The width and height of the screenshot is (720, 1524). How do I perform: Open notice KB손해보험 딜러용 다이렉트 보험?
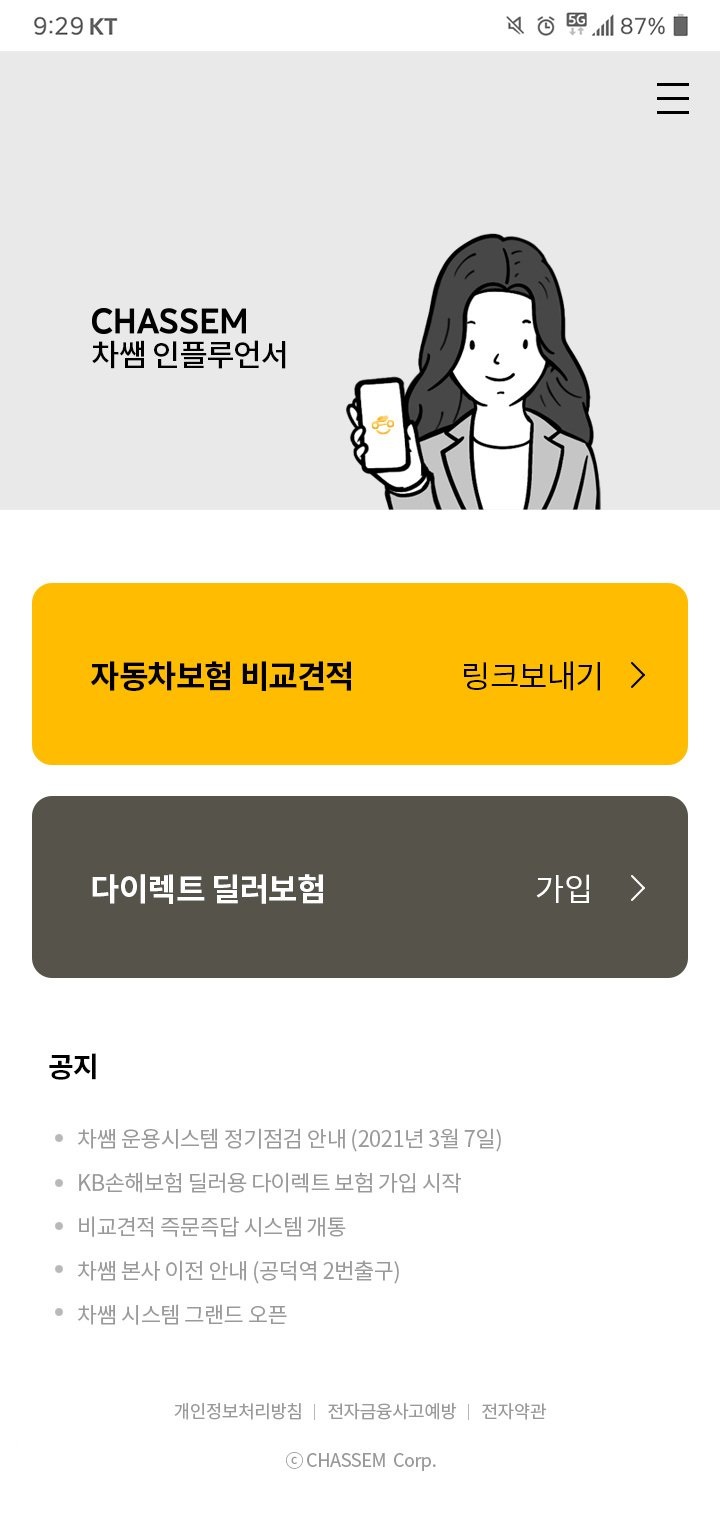(x=269, y=1182)
